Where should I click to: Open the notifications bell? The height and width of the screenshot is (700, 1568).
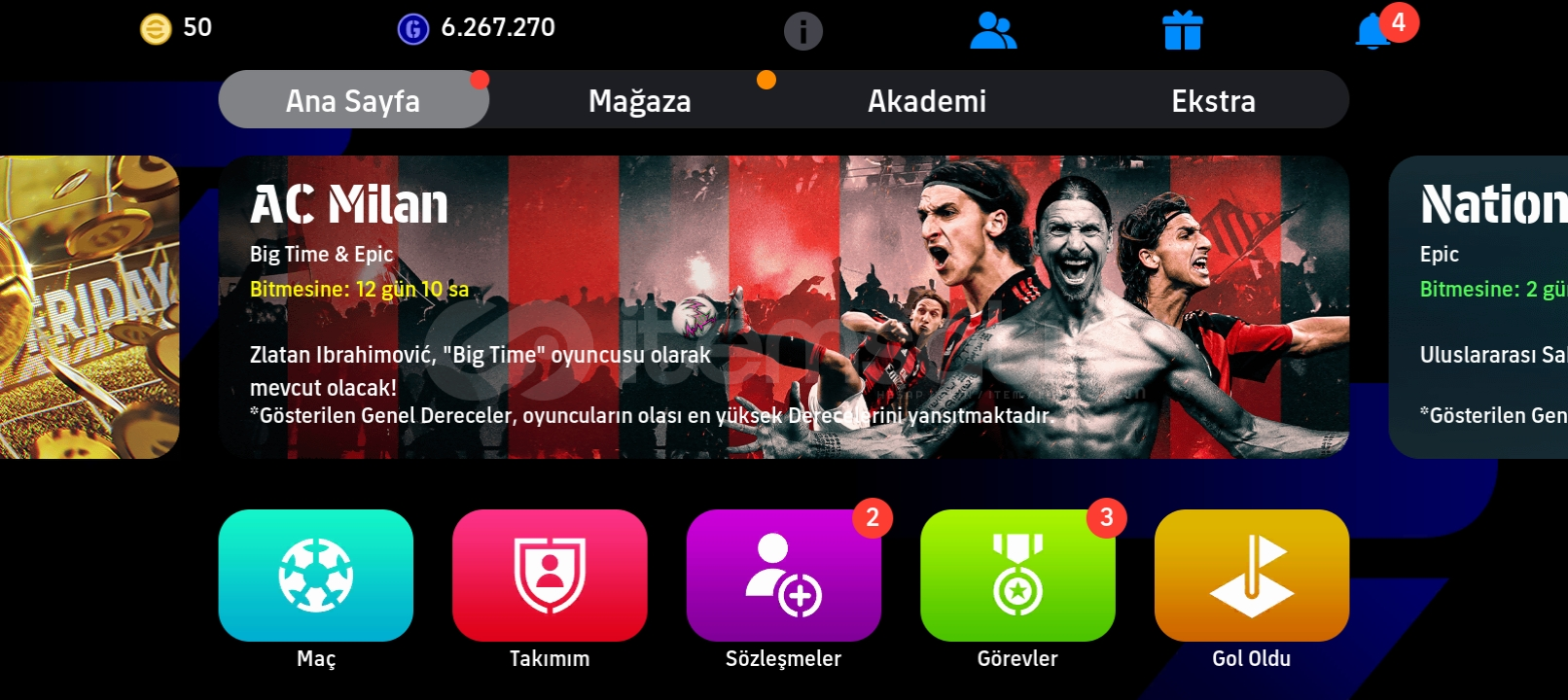(x=1372, y=31)
